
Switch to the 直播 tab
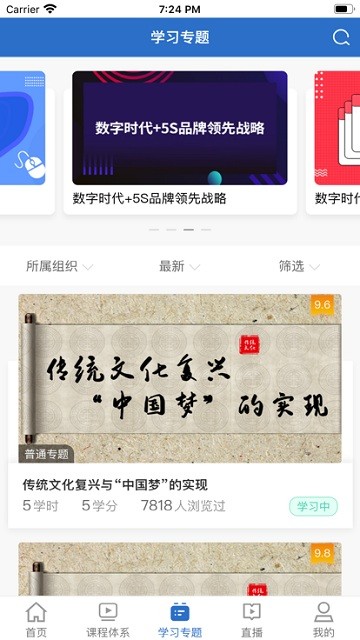[x=252, y=620]
